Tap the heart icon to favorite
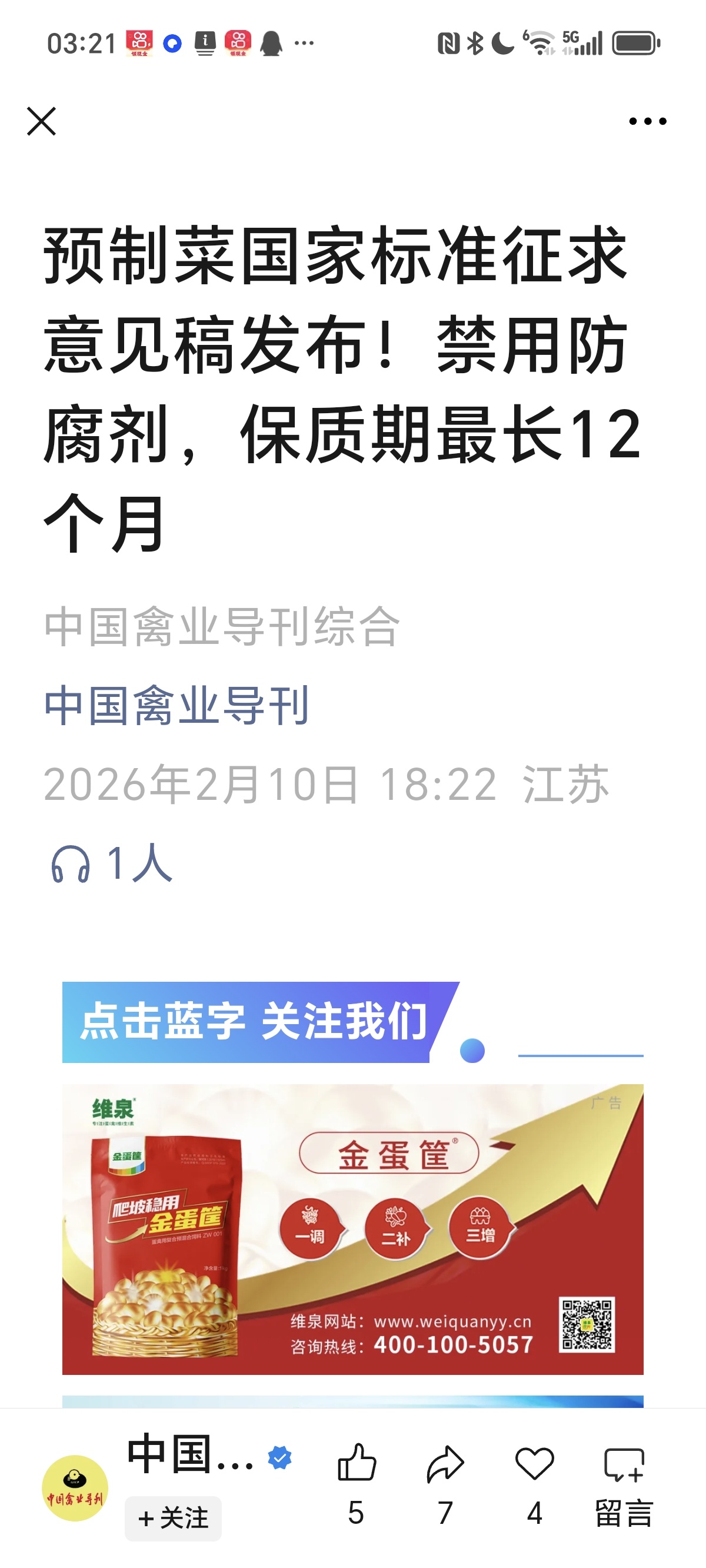Viewport: 706px width, 1568px height. pos(534,1464)
